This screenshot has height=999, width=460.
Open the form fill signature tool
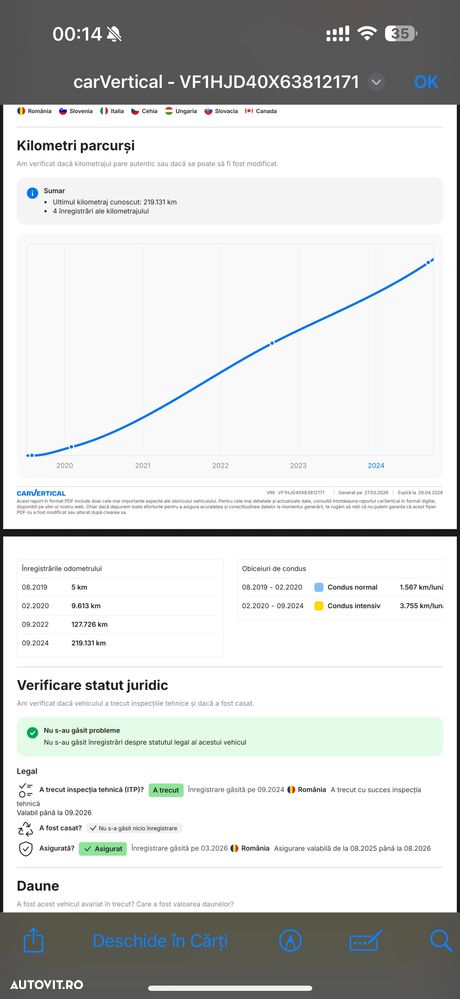[x=366, y=941]
